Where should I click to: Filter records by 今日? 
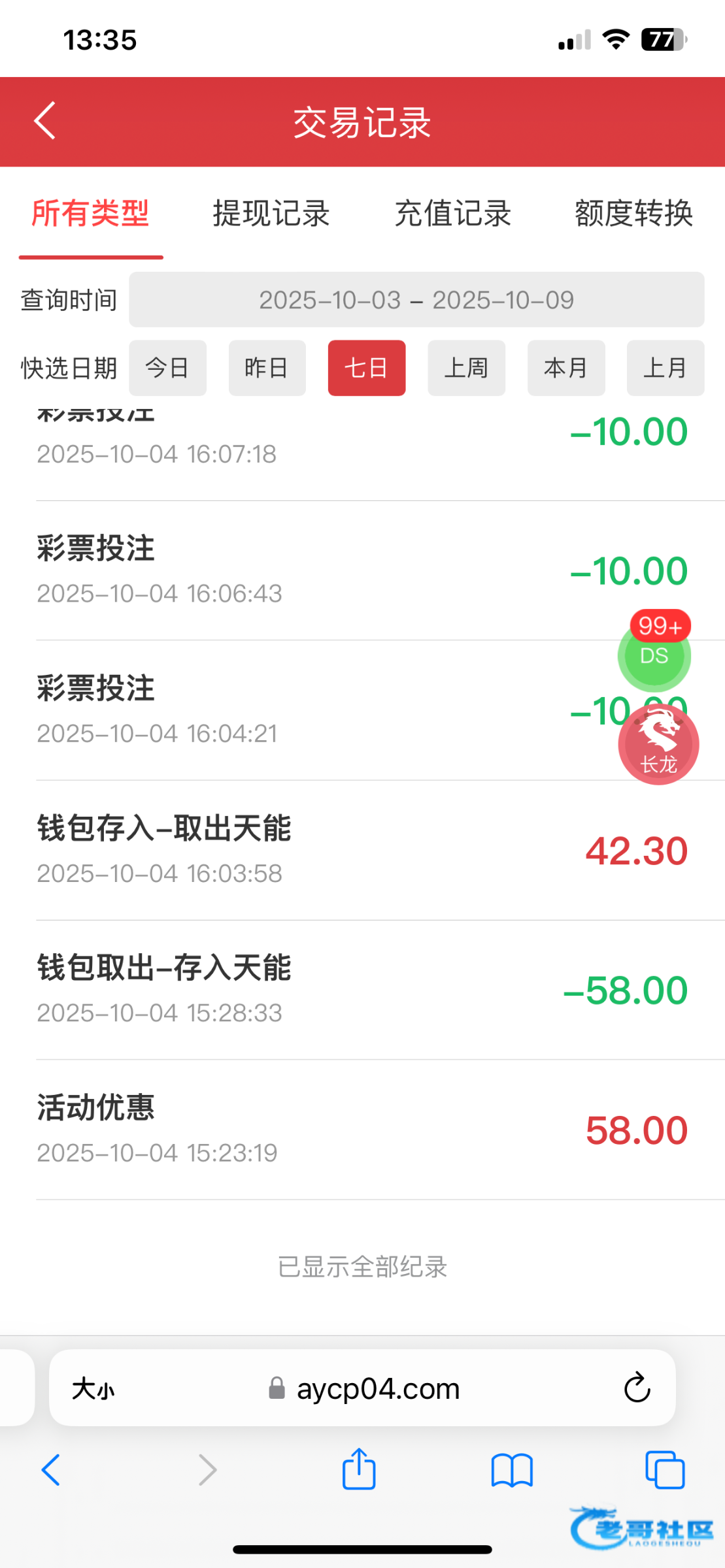click(x=167, y=368)
